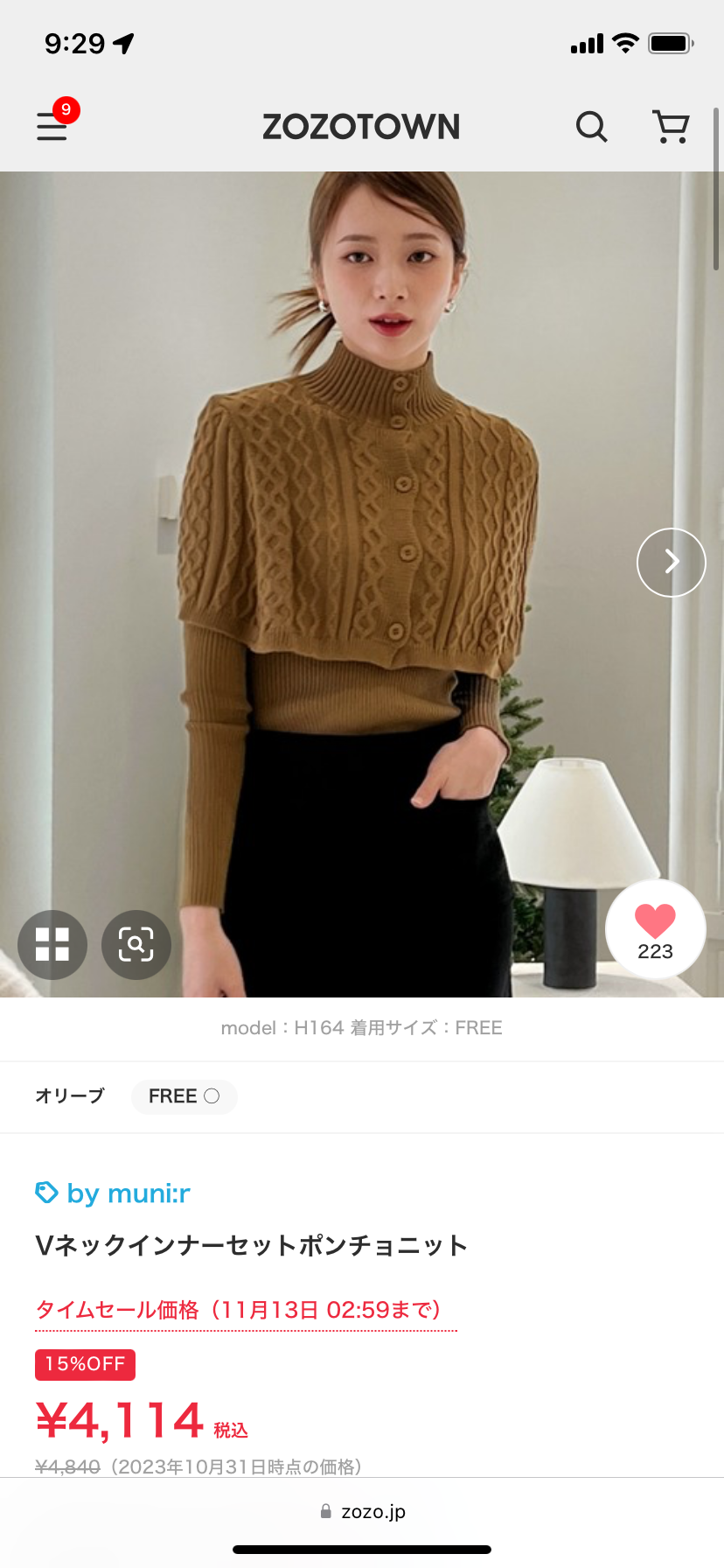The height and width of the screenshot is (1568, 724).
Task: Open the by muni:r brand page
Action: [112, 1193]
